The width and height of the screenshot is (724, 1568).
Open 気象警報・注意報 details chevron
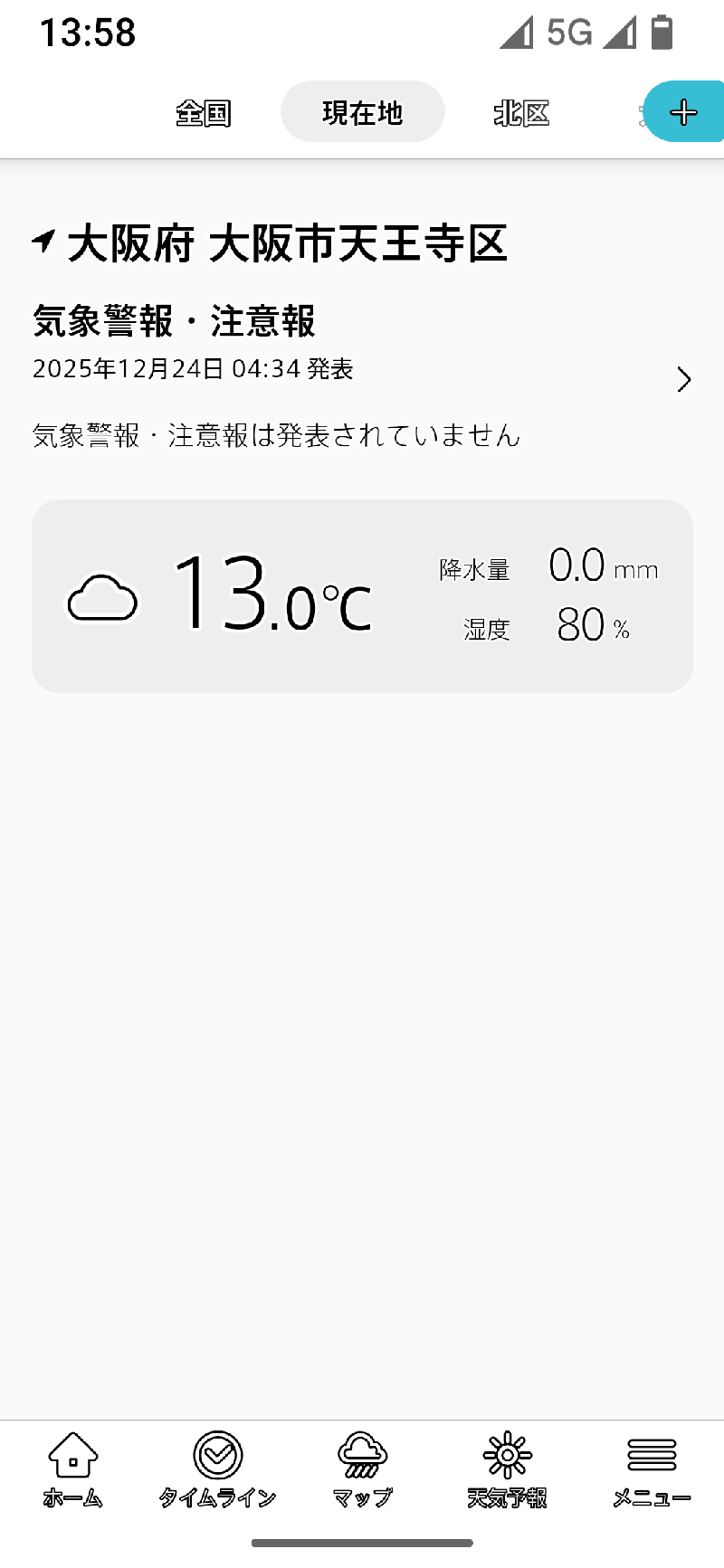tap(684, 379)
